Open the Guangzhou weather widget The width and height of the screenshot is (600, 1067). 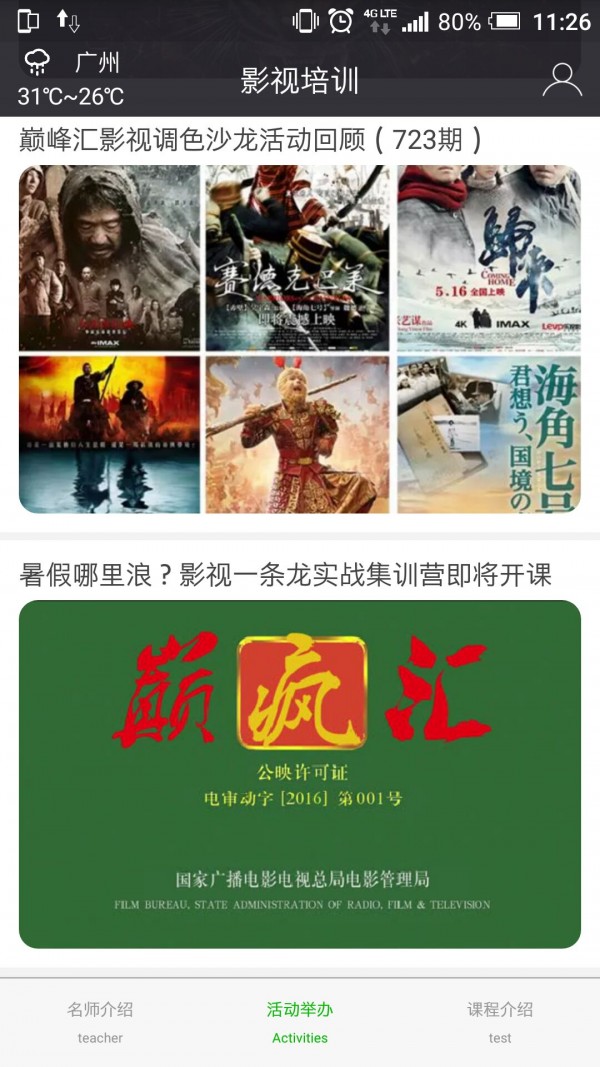[71, 78]
